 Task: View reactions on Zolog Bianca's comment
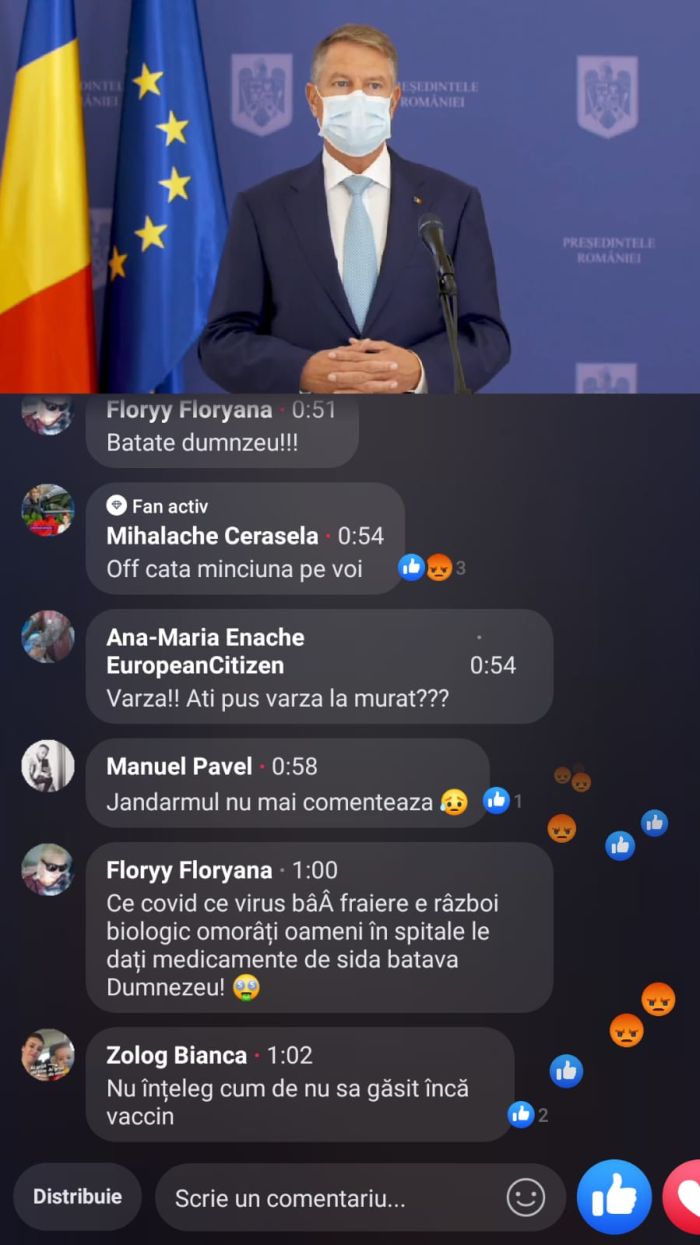click(527, 1115)
